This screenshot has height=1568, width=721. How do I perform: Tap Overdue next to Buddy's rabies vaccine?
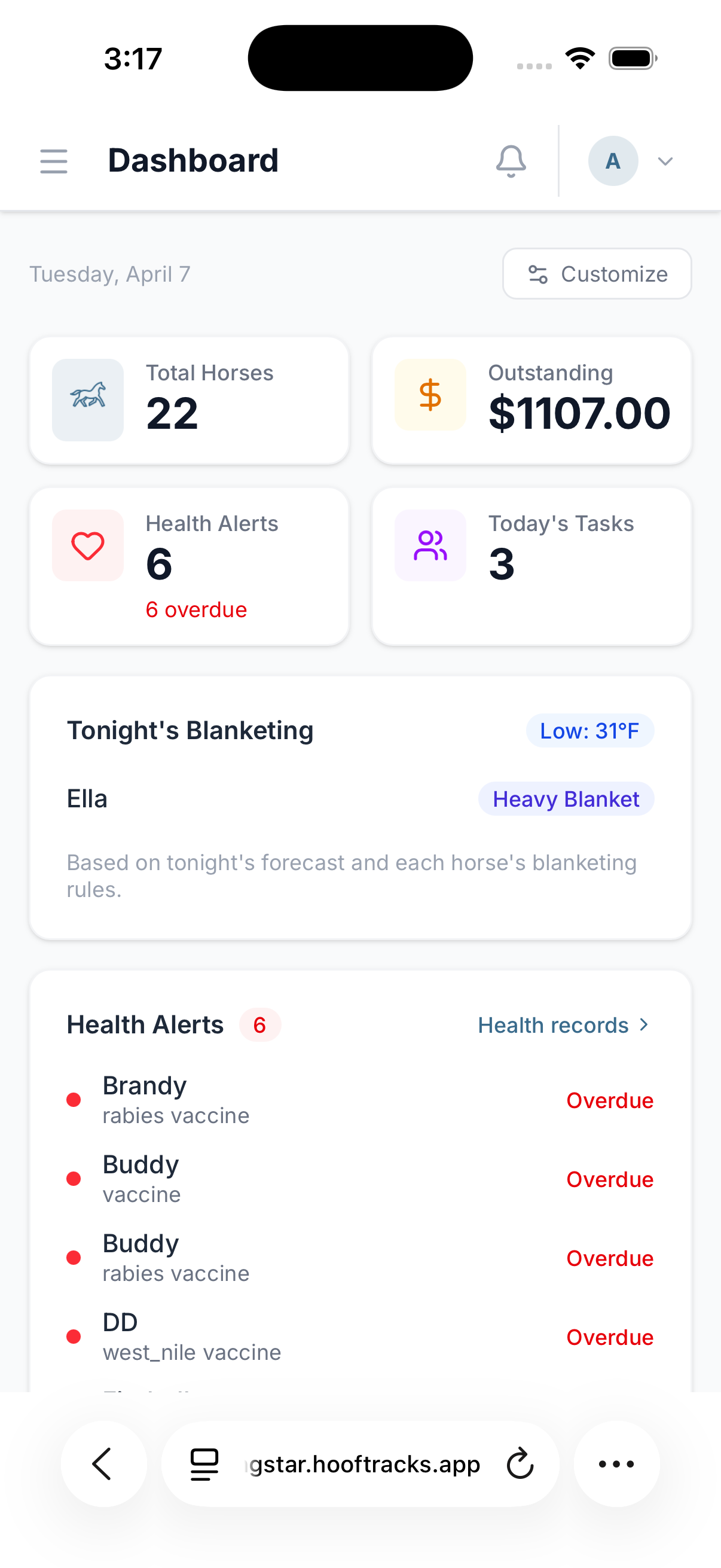[x=609, y=1259]
